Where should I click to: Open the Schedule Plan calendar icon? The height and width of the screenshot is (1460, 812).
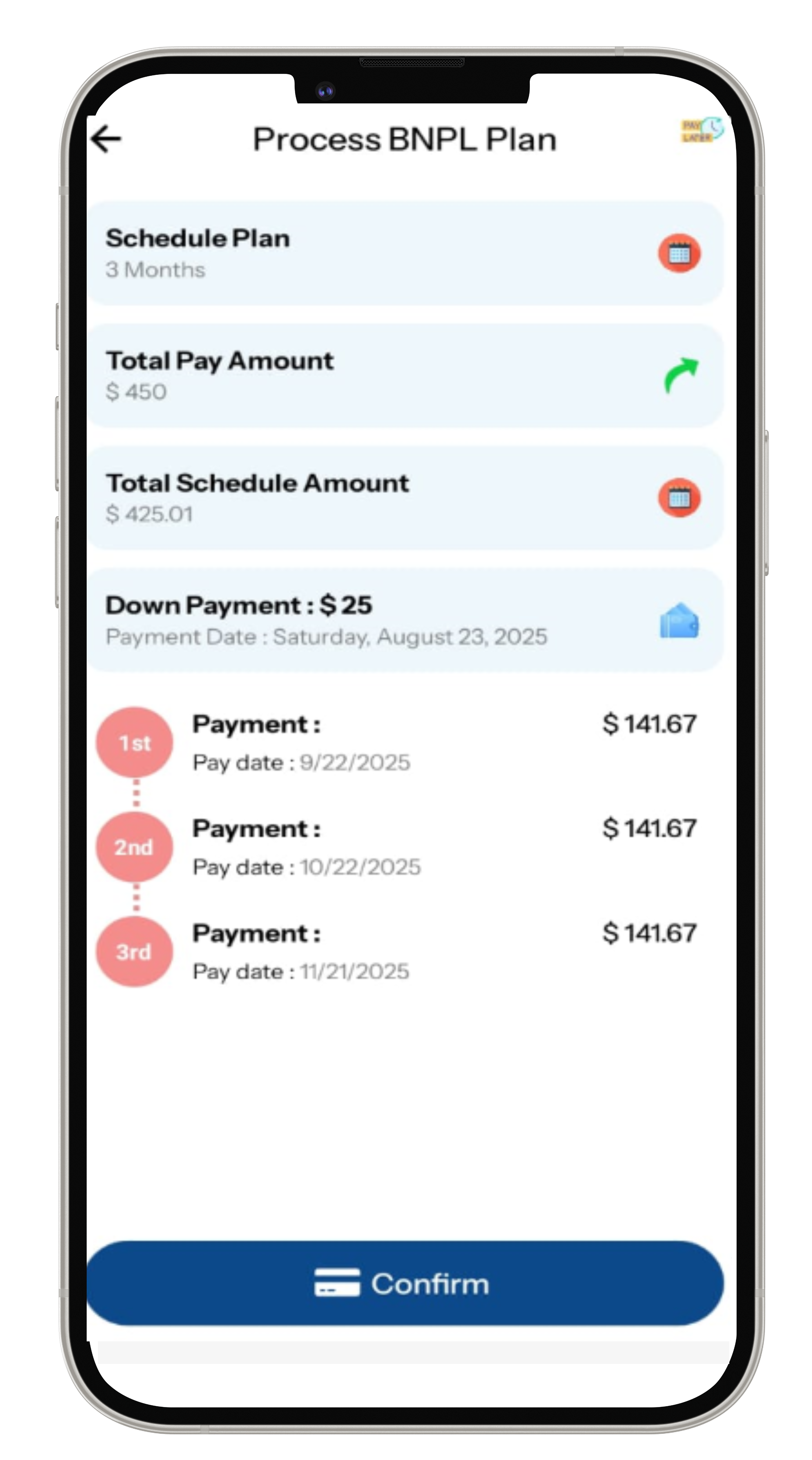point(679,253)
